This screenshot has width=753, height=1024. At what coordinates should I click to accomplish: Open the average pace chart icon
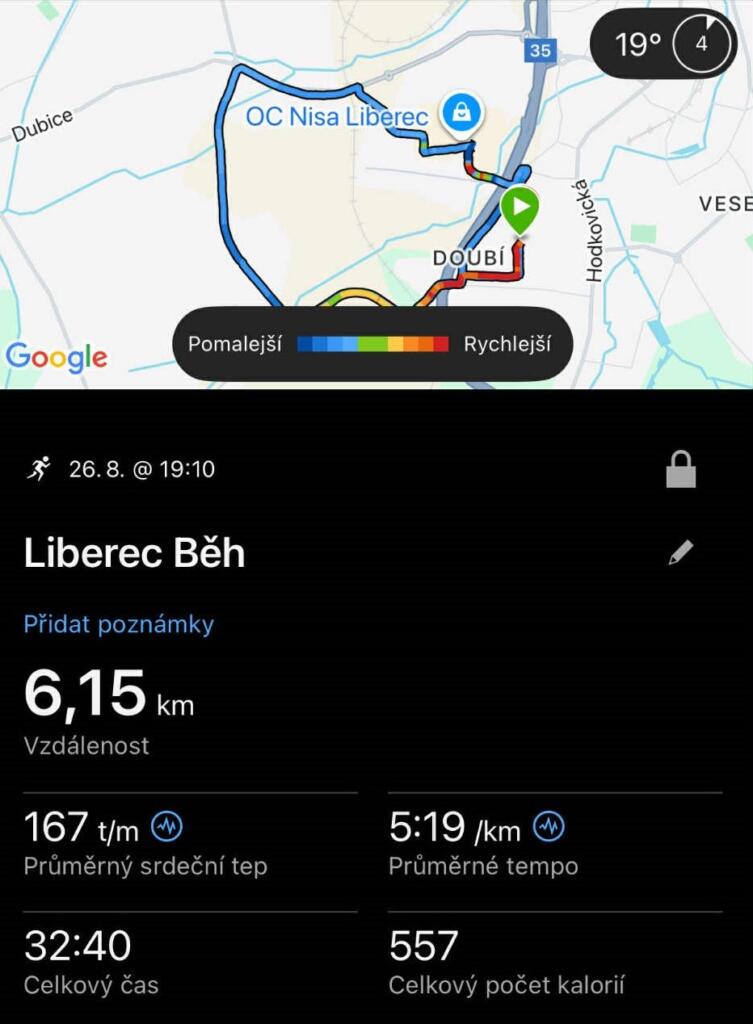[548, 827]
